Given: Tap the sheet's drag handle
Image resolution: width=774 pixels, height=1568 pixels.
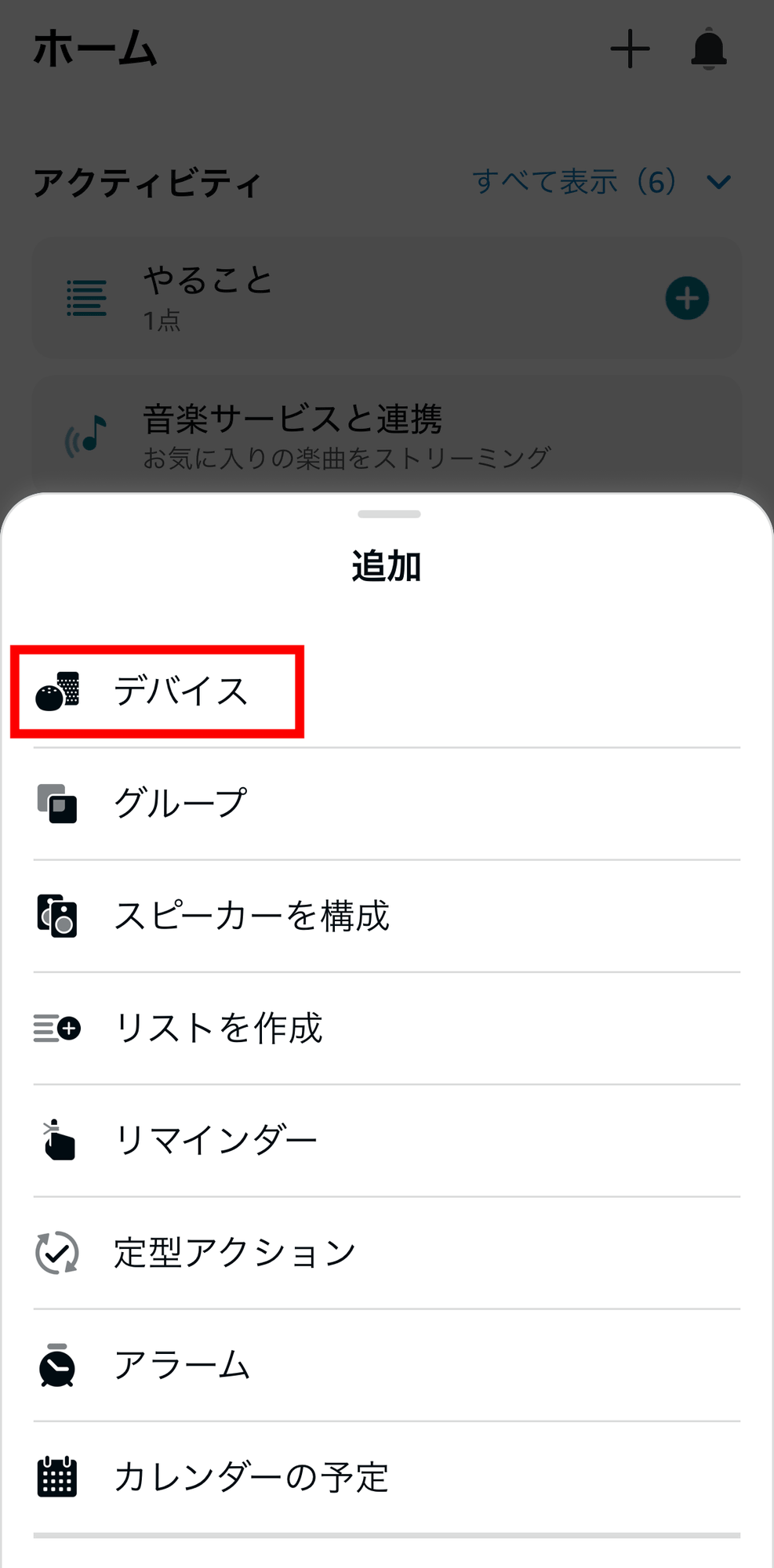Looking at the screenshot, I should coord(389,514).
